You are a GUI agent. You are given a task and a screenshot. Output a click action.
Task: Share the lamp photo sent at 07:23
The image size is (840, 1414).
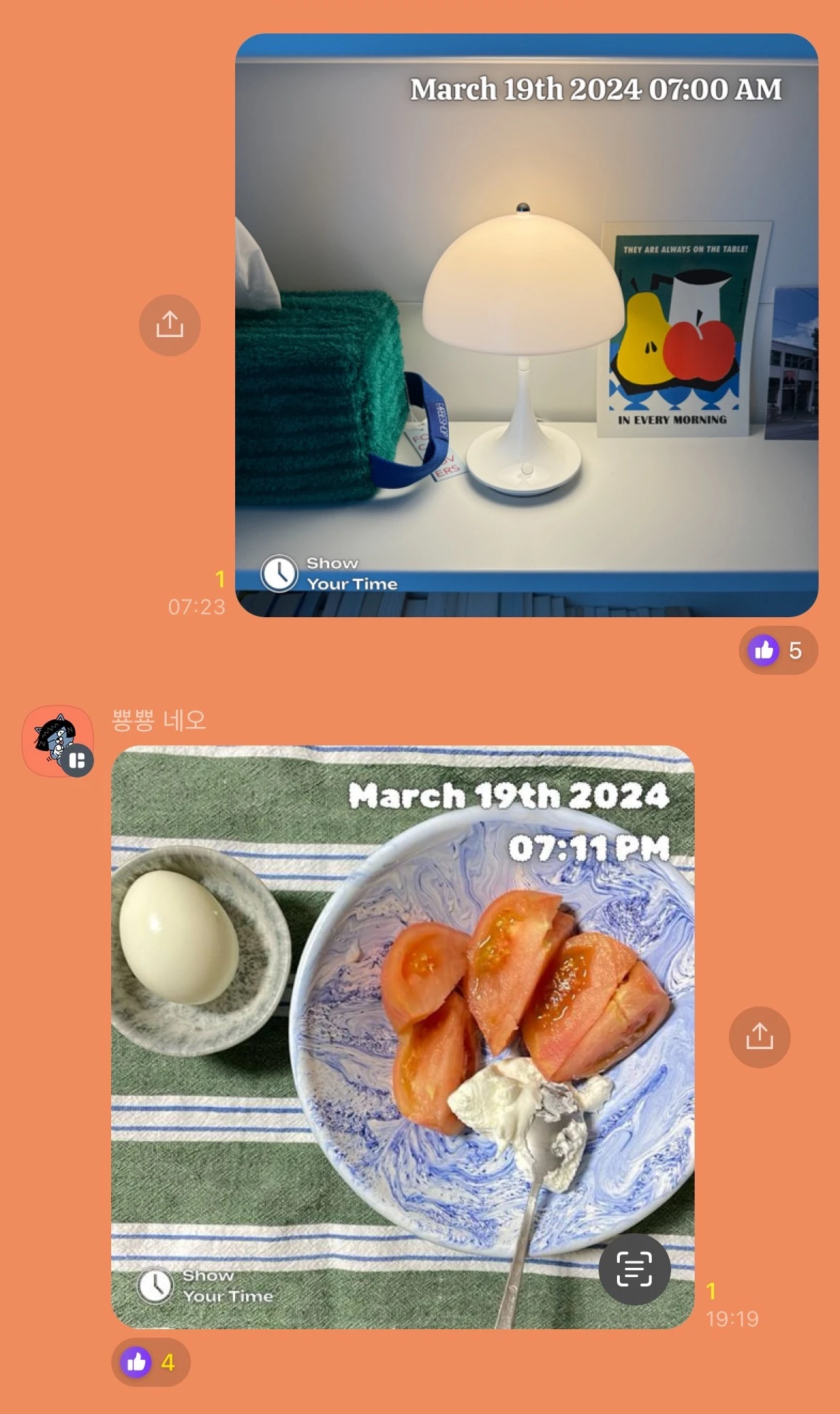coord(170,325)
